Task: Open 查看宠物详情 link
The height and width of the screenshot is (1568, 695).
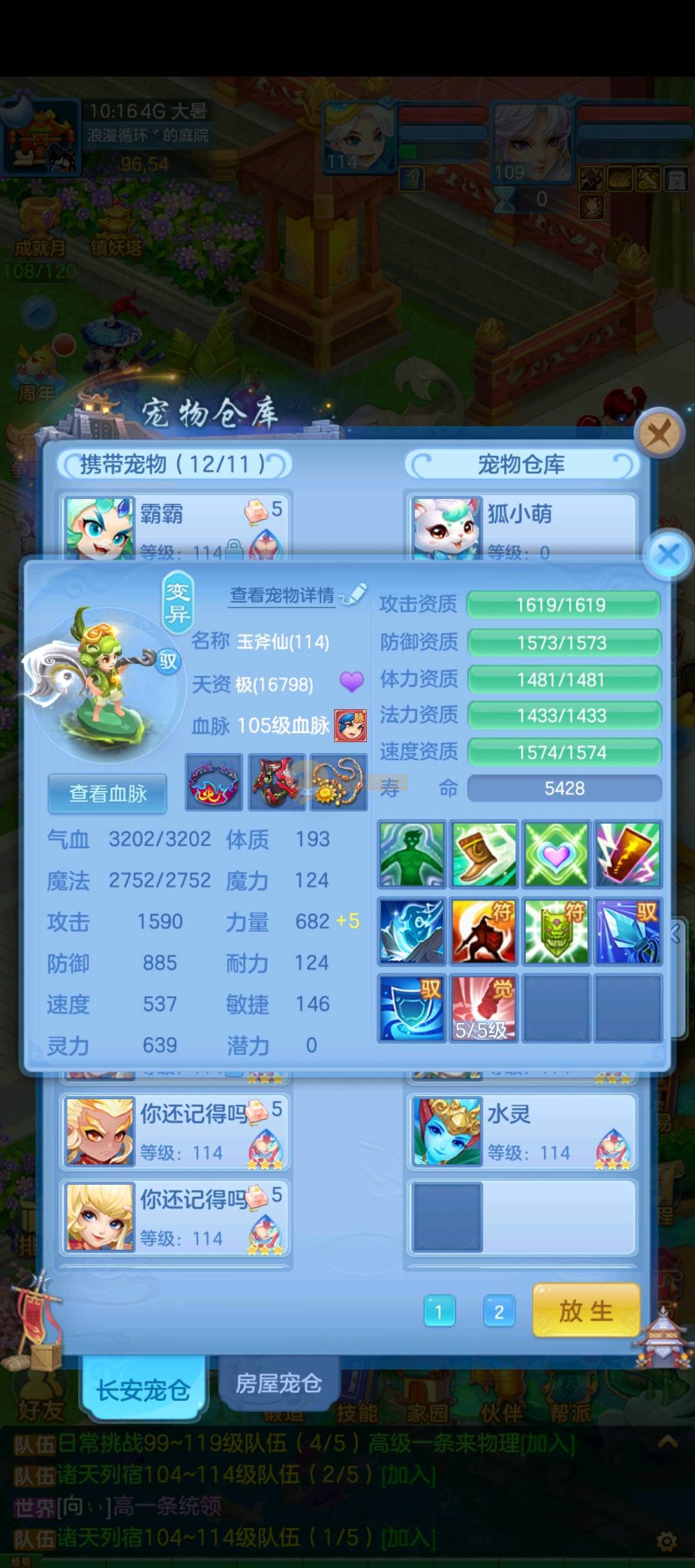Action: tap(282, 595)
